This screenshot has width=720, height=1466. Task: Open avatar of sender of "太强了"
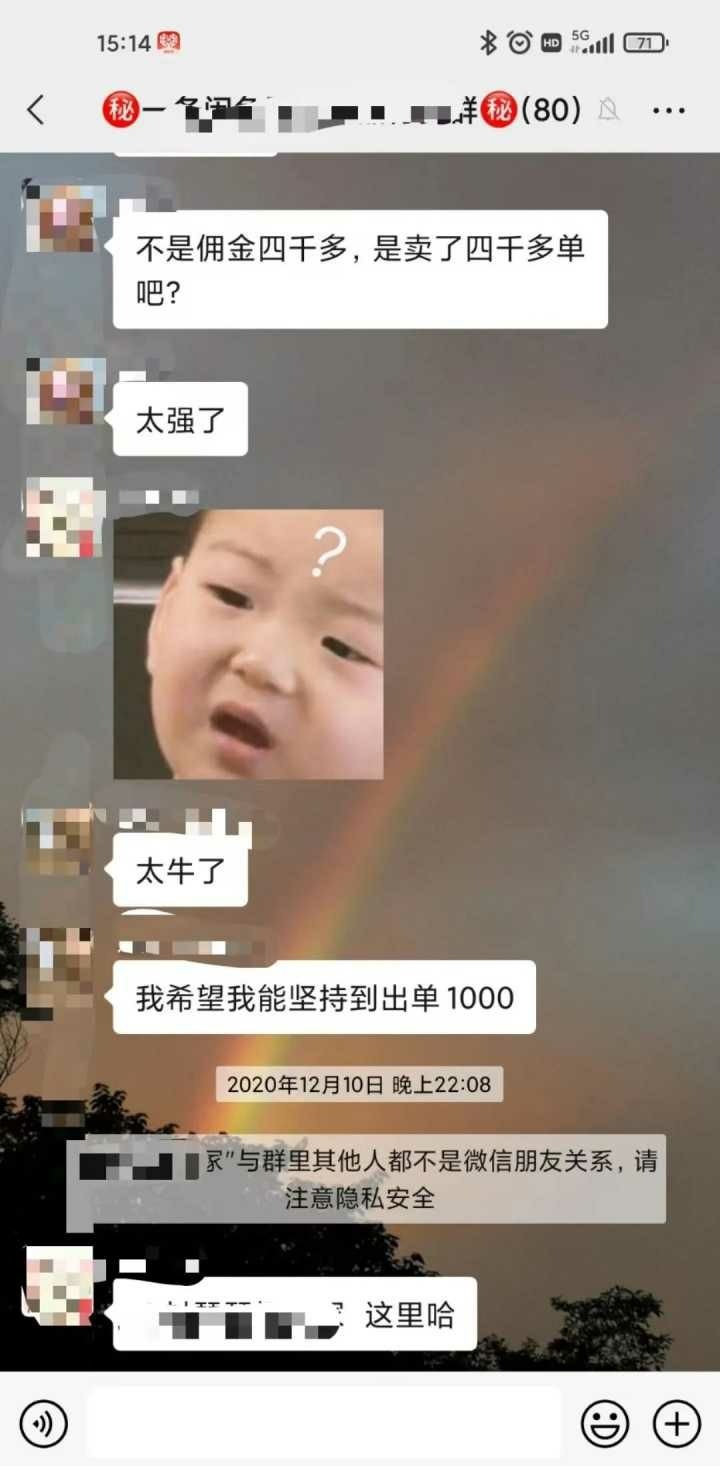pyautogui.click(x=60, y=392)
